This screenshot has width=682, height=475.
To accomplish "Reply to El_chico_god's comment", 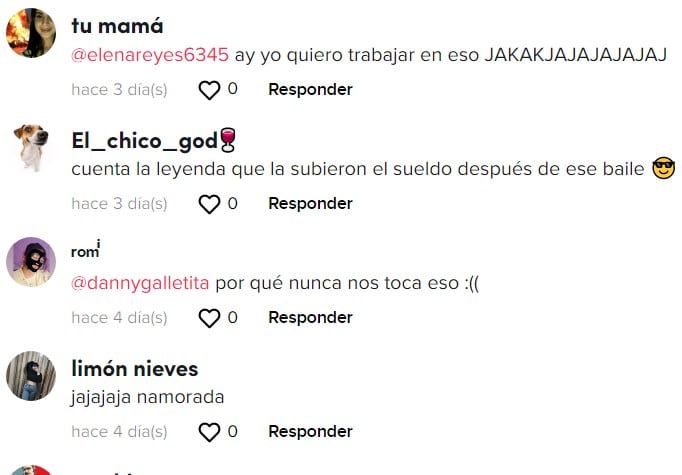I will coord(310,204).
